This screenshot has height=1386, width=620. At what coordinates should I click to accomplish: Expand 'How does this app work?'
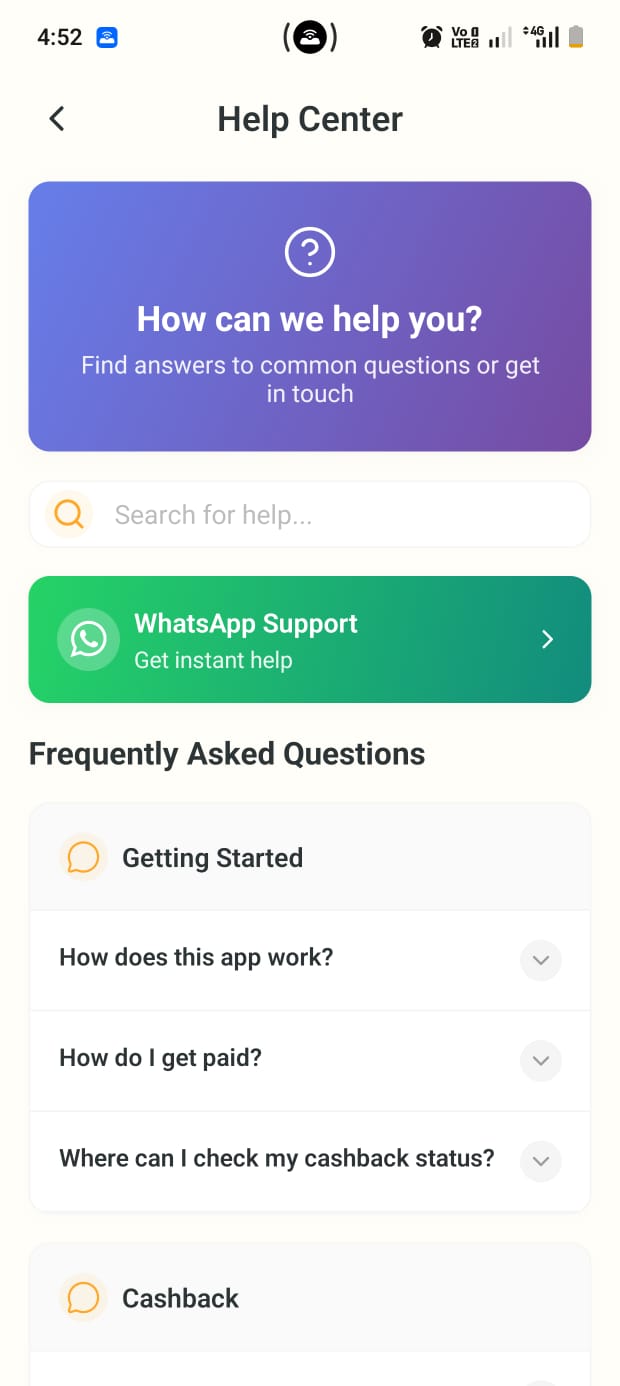pos(540,960)
